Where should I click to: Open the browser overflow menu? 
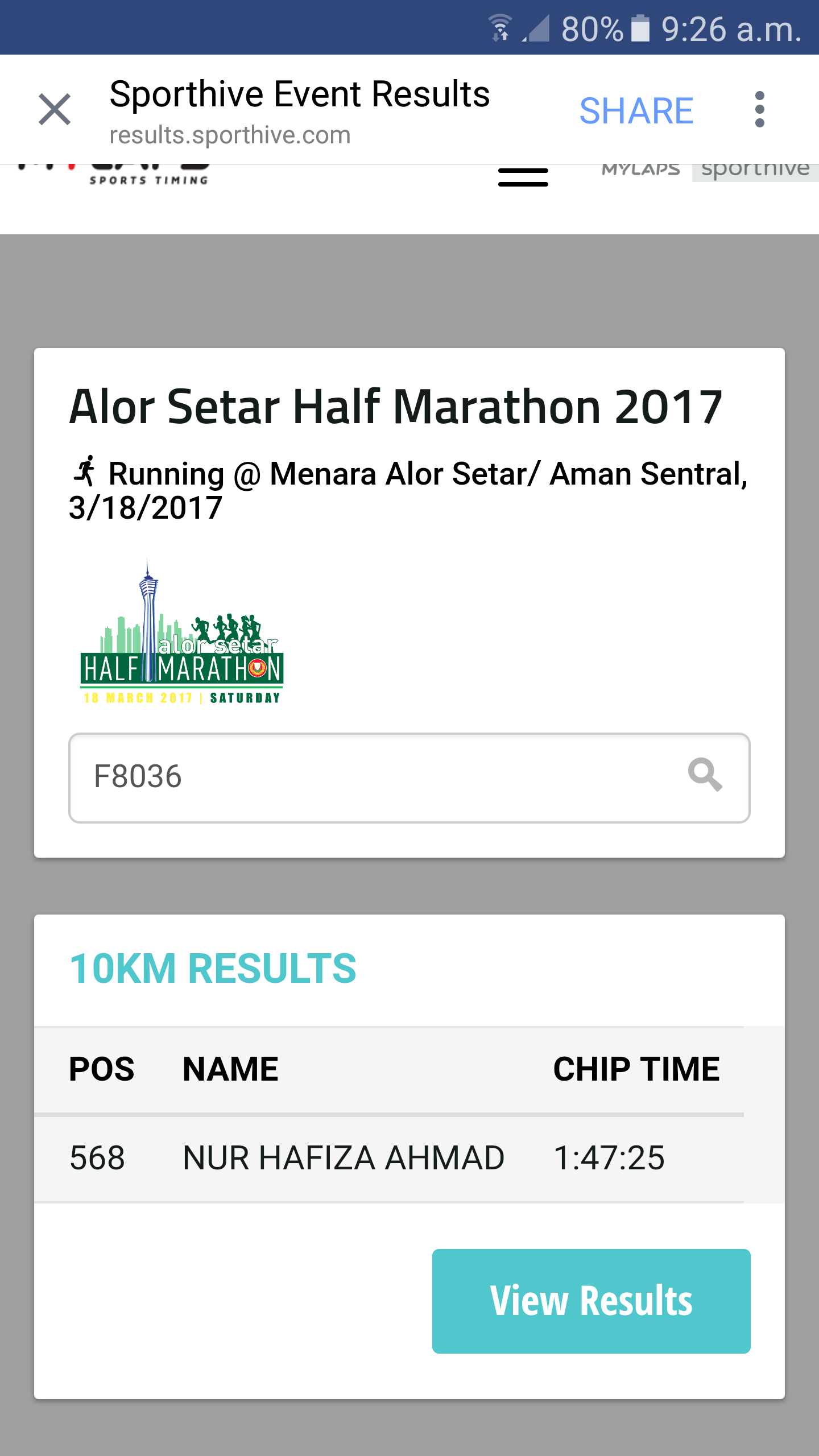(759, 109)
